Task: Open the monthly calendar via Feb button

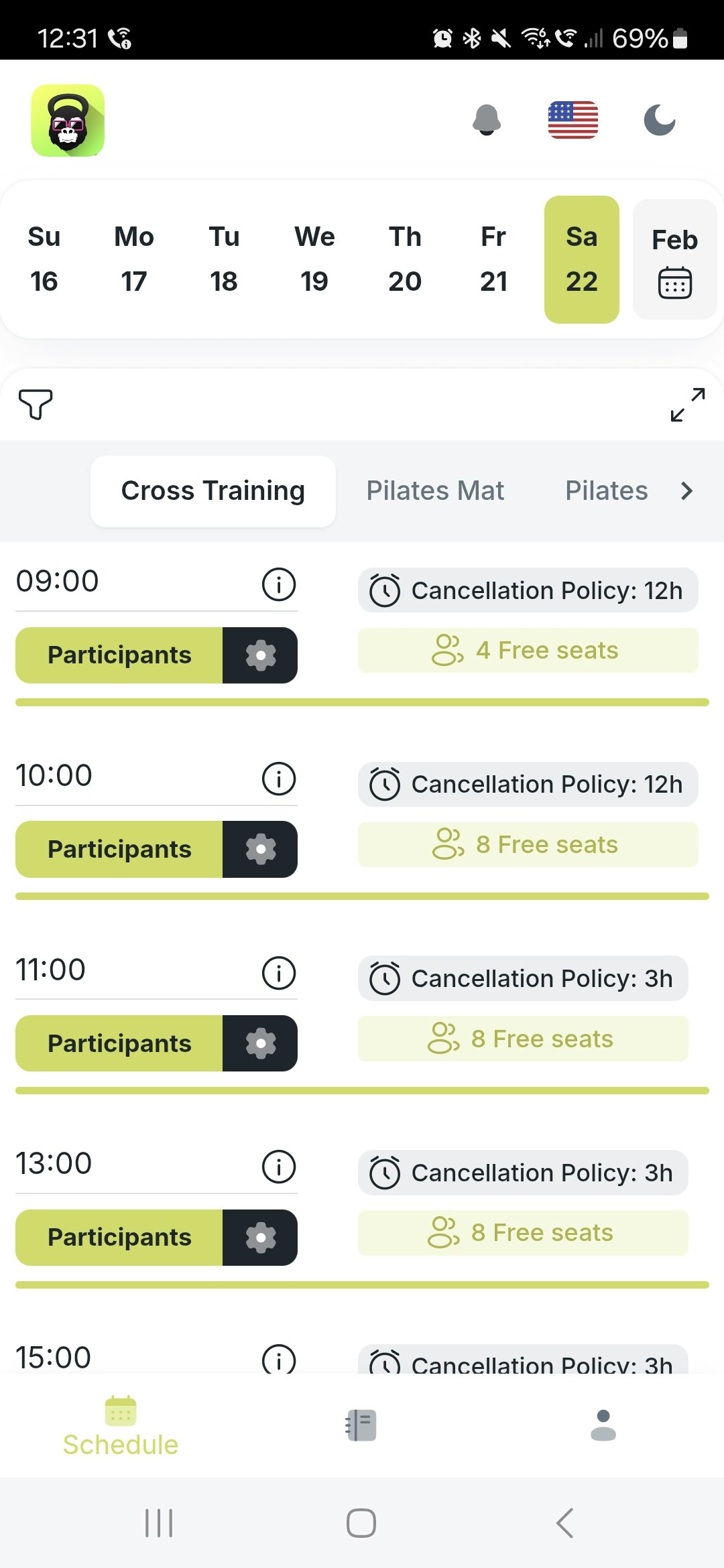Action: click(x=674, y=259)
